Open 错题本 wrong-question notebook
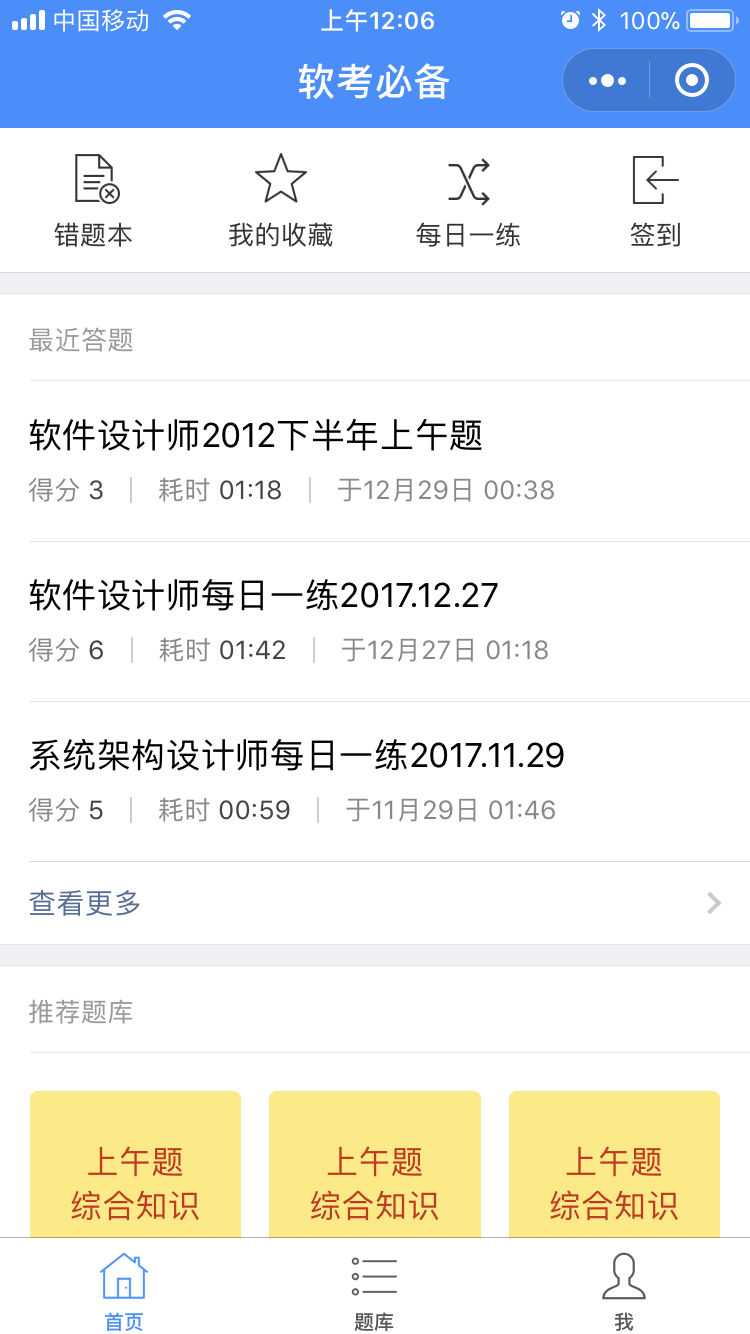The width and height of the screenshot is (750, 1334). pyautogui.click(x=94, y=201)
